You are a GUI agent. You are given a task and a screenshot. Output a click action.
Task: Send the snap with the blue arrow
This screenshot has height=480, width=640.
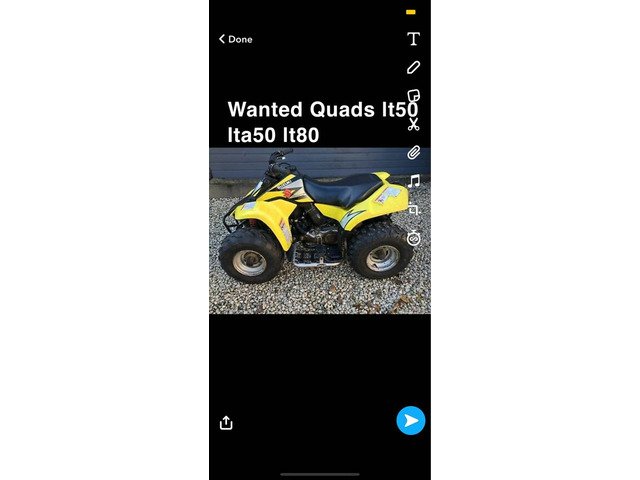(410, 420)
